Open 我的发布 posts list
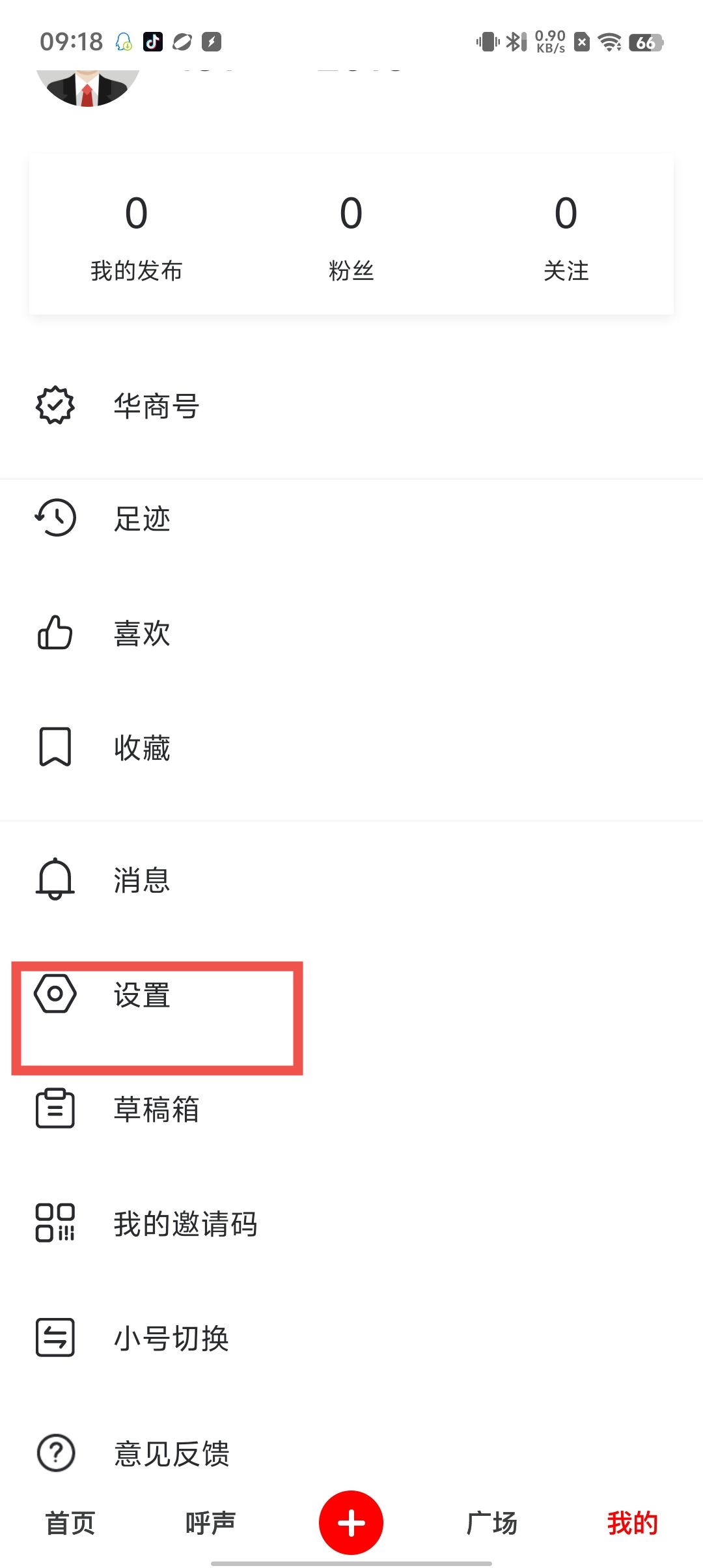Viewport: 703px width, 1568px height. pyautogui.click(x=136, y=236)
